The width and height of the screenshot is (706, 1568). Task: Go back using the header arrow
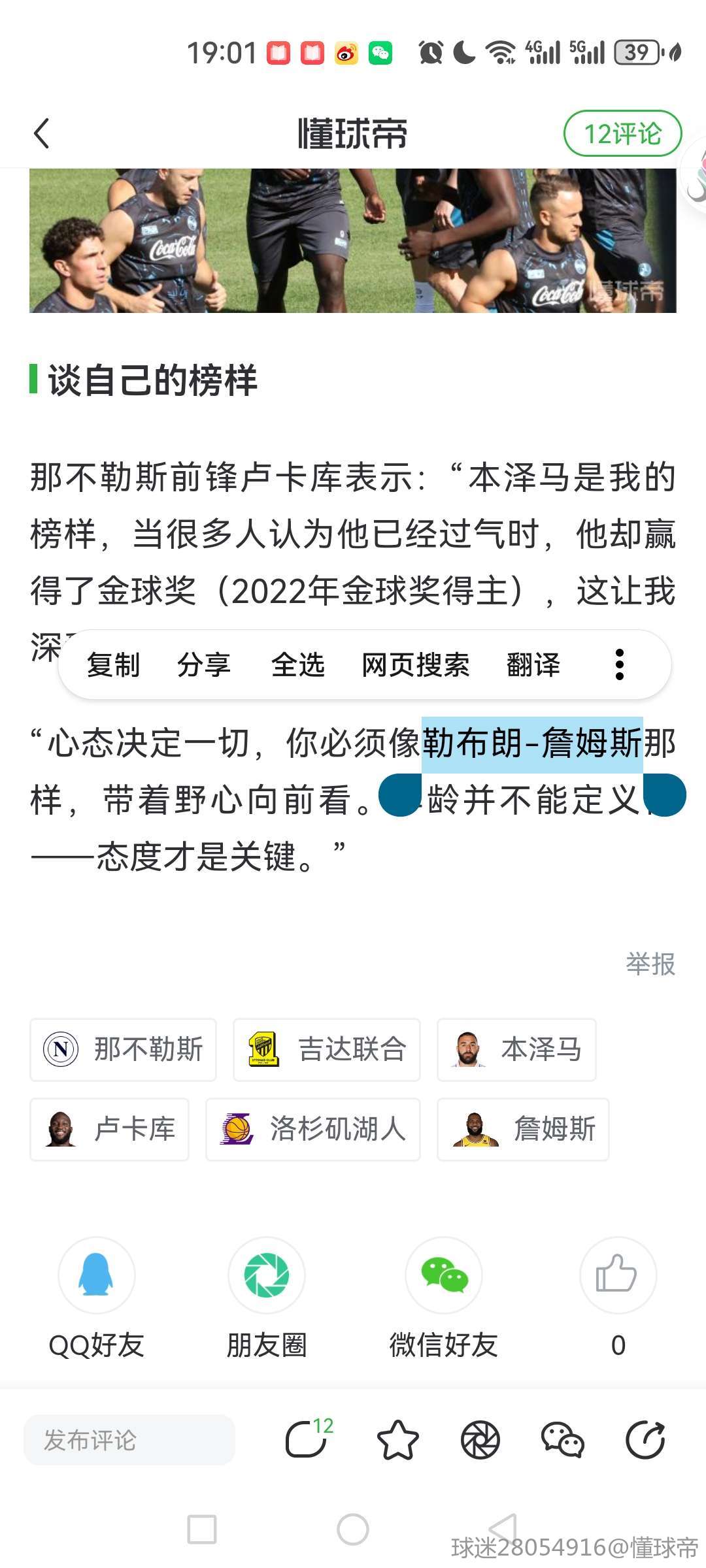[42, 134]
